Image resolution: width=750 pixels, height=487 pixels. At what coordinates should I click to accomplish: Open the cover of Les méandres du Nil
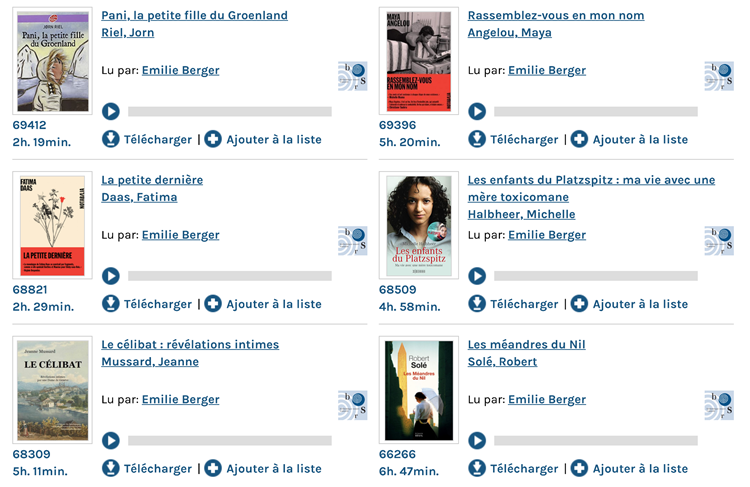click(419, 390)
